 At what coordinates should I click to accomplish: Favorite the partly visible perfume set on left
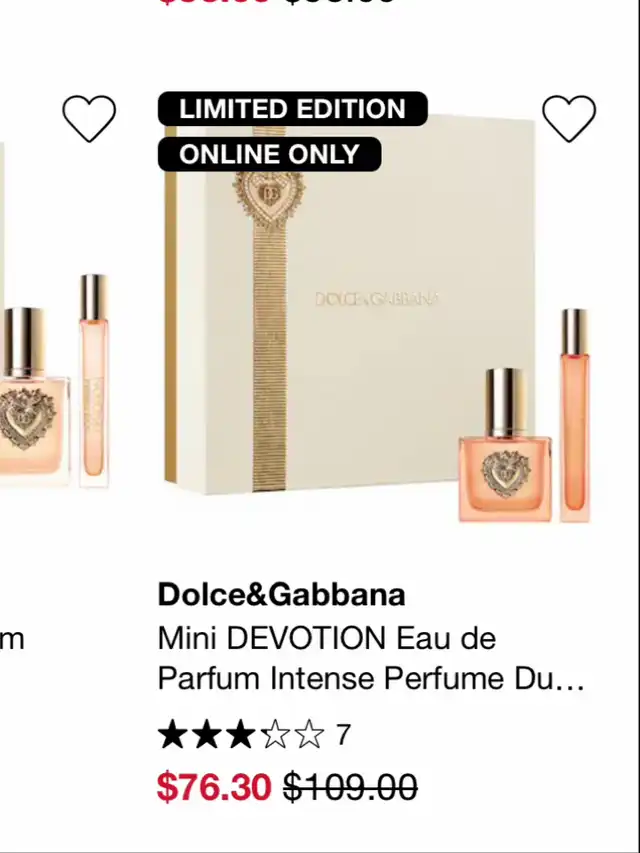point(89,118)
